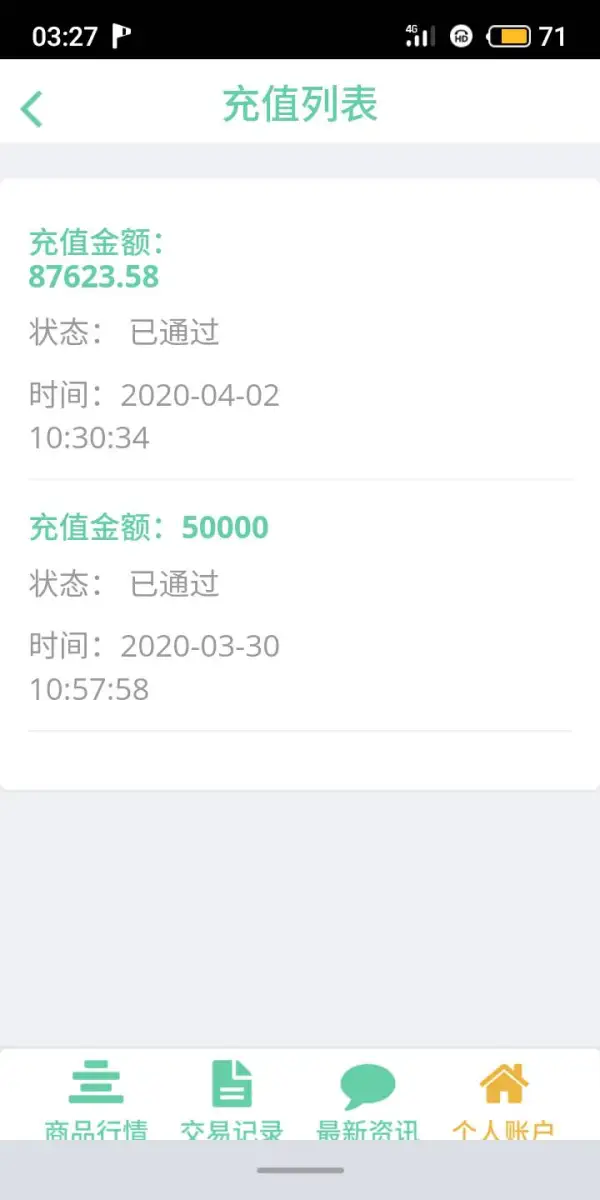Open the 交易记录 tab
Viewport: 600px width, 1200px height.
(232, 1098)
